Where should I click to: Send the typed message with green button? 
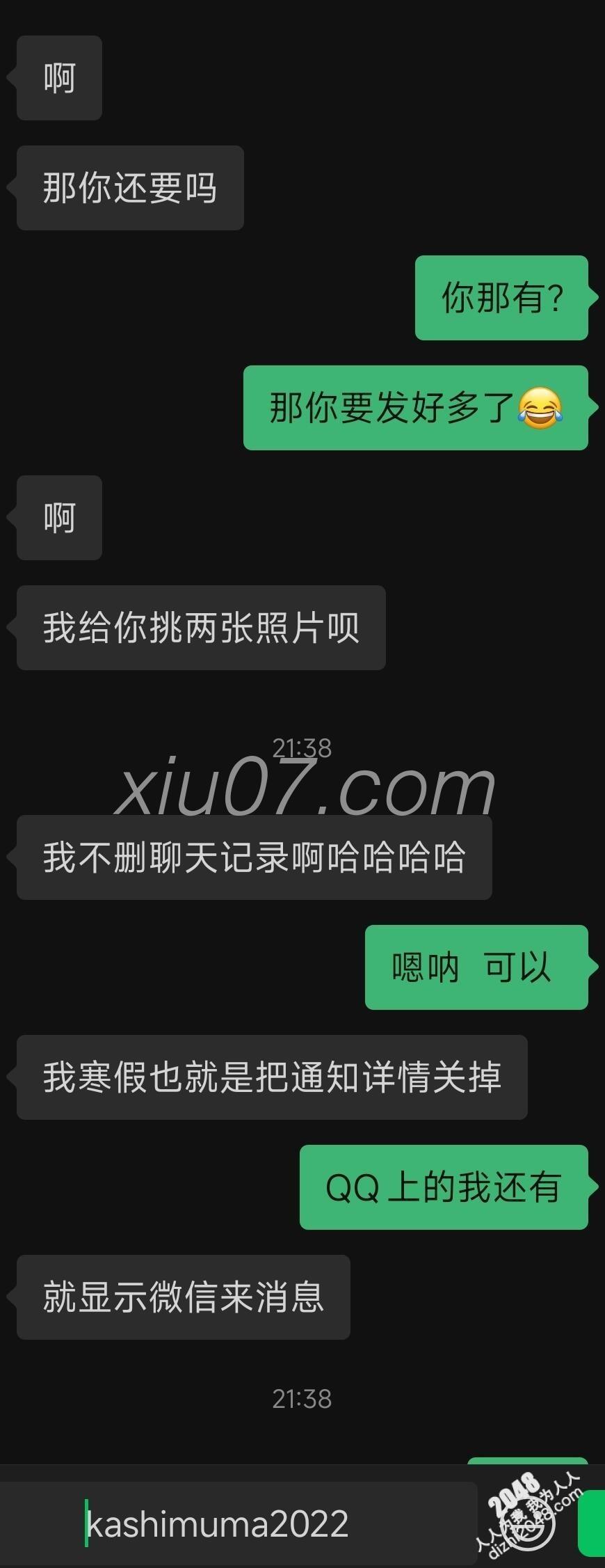(592, 1523)
